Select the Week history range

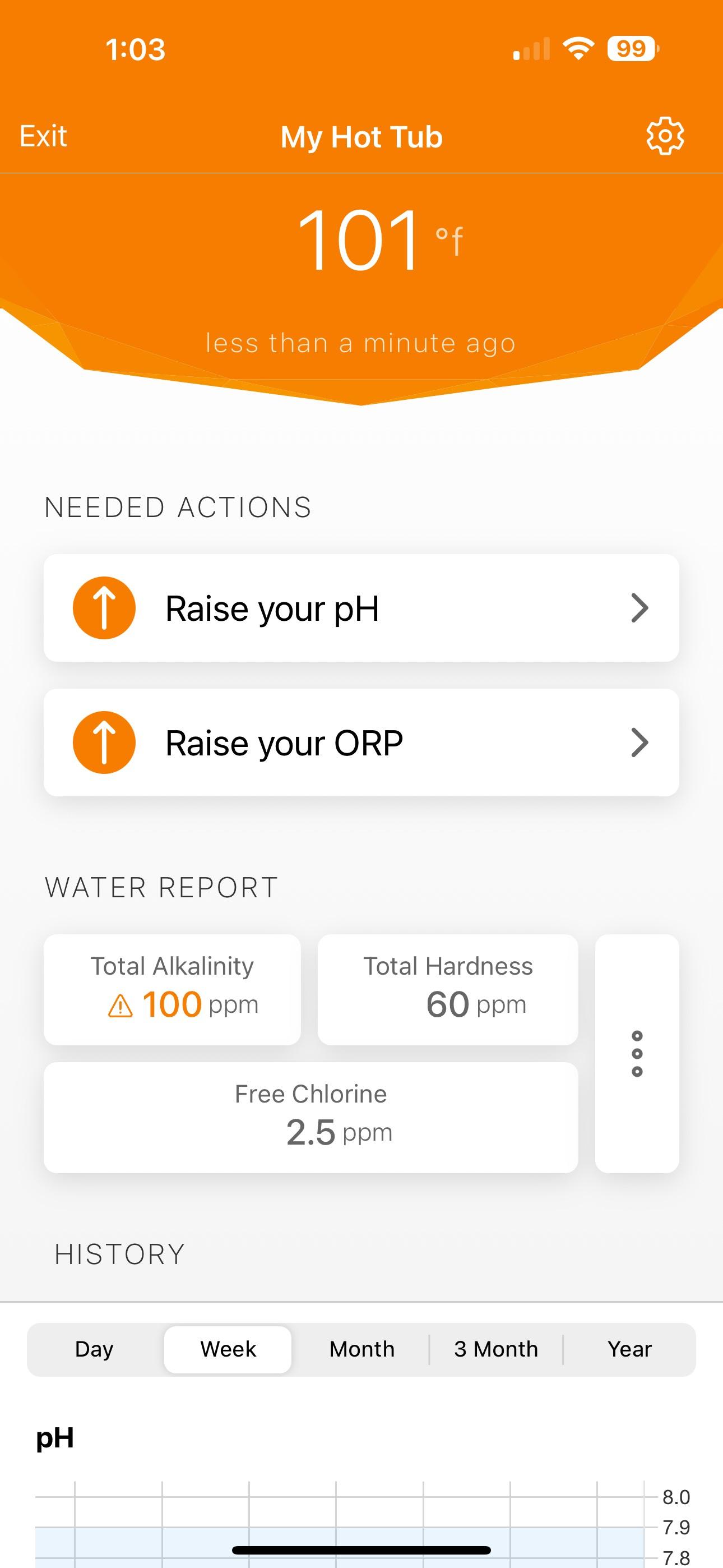pos(228,1349)
